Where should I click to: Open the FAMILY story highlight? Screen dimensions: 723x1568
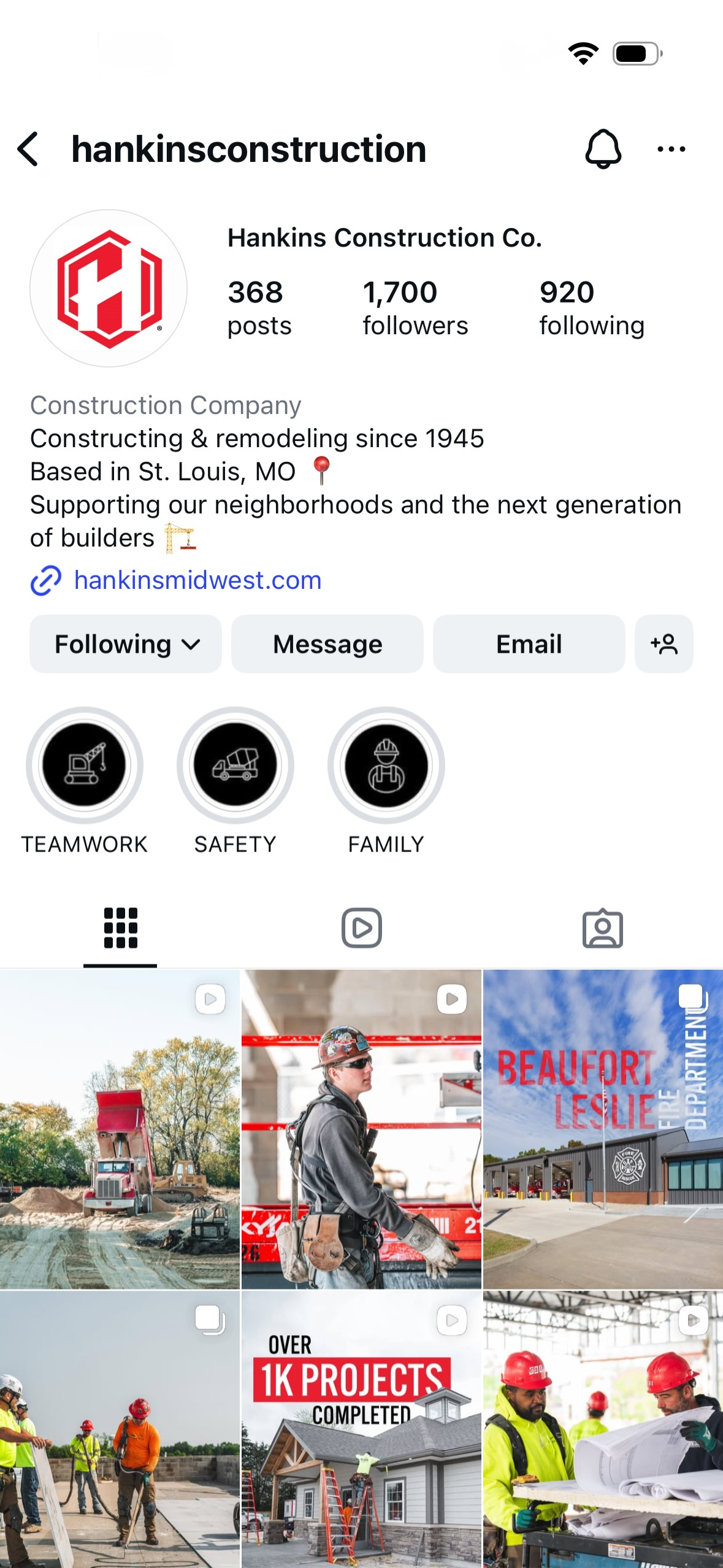point(386,765)
